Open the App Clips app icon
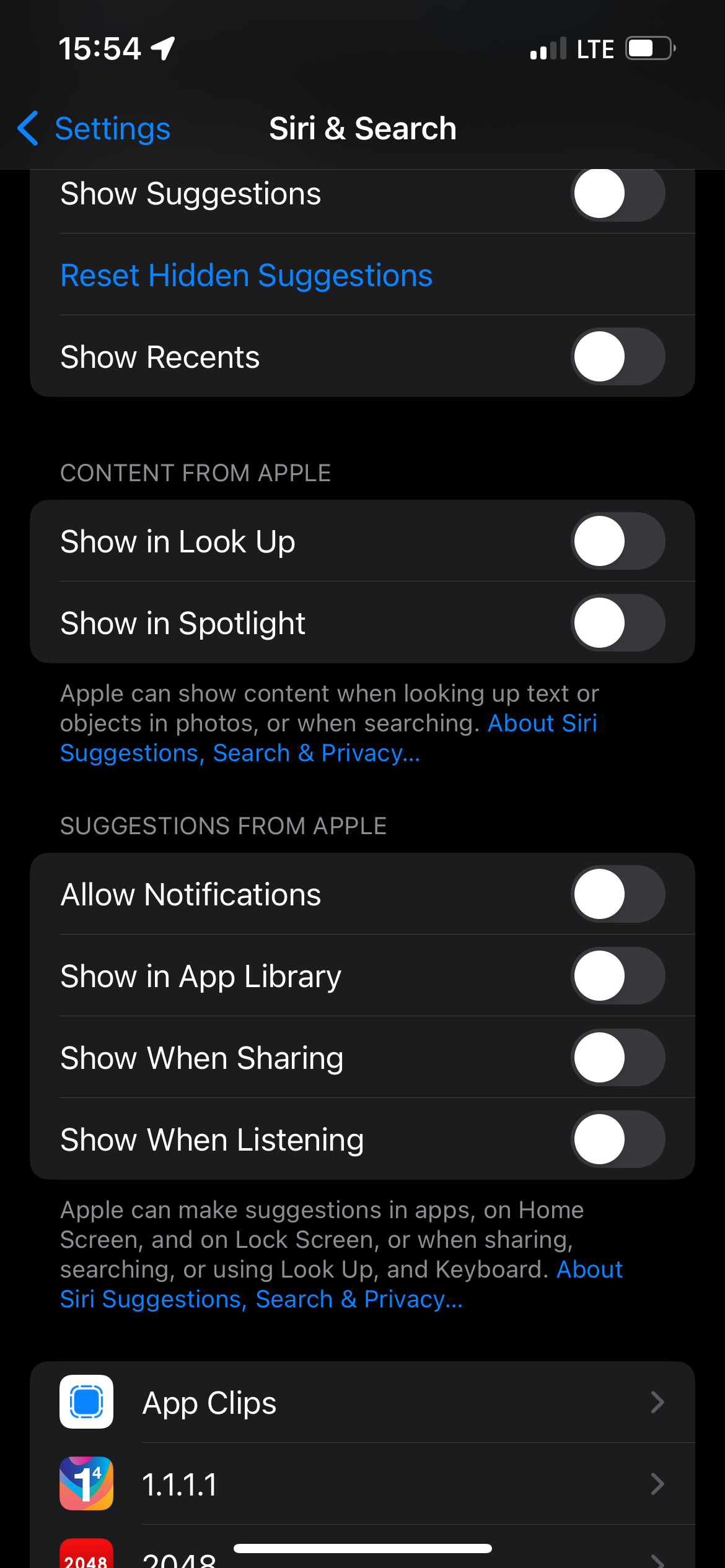Viewport: 725px width, 1568px height. (x=86, y=1403)
